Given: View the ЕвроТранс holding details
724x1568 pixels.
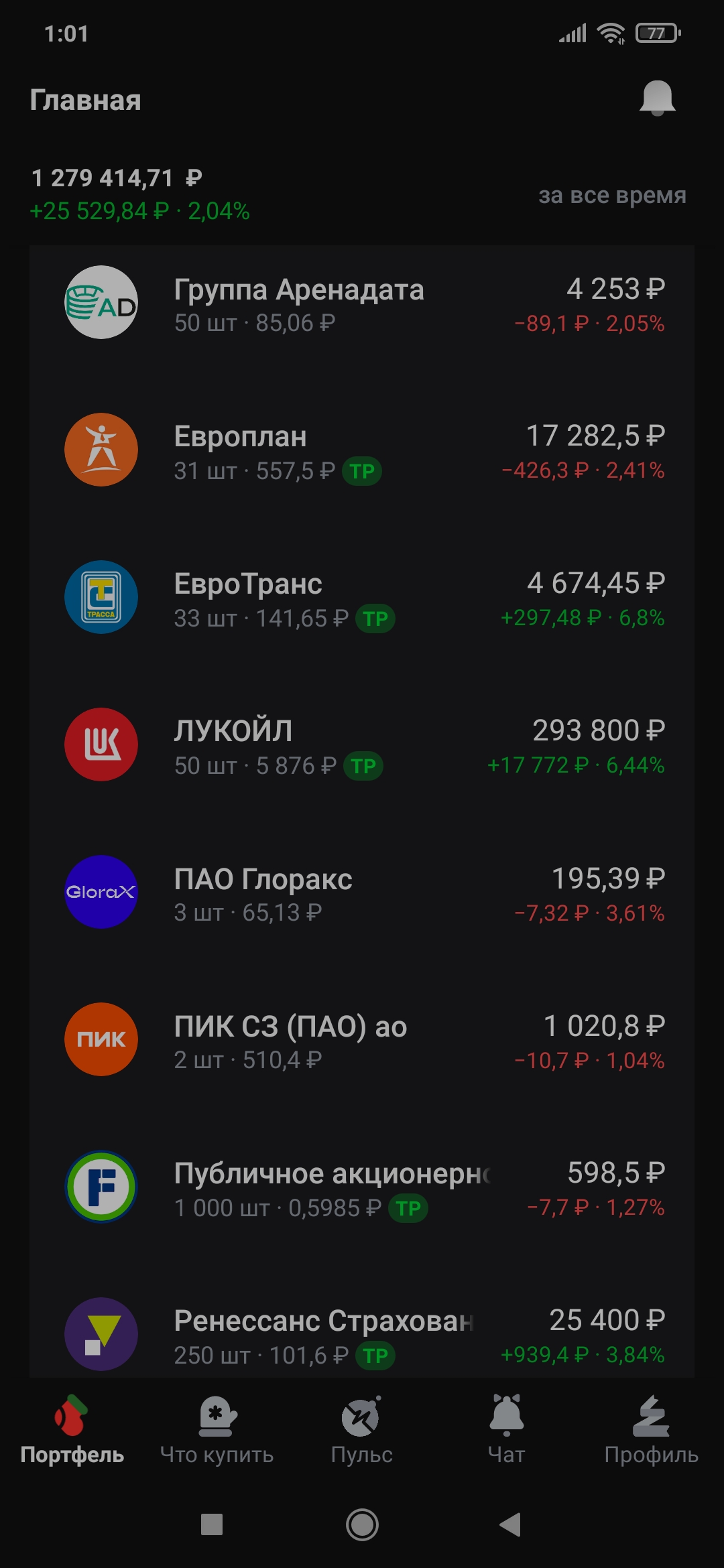Looking at the screenshot, I should 362,599.
